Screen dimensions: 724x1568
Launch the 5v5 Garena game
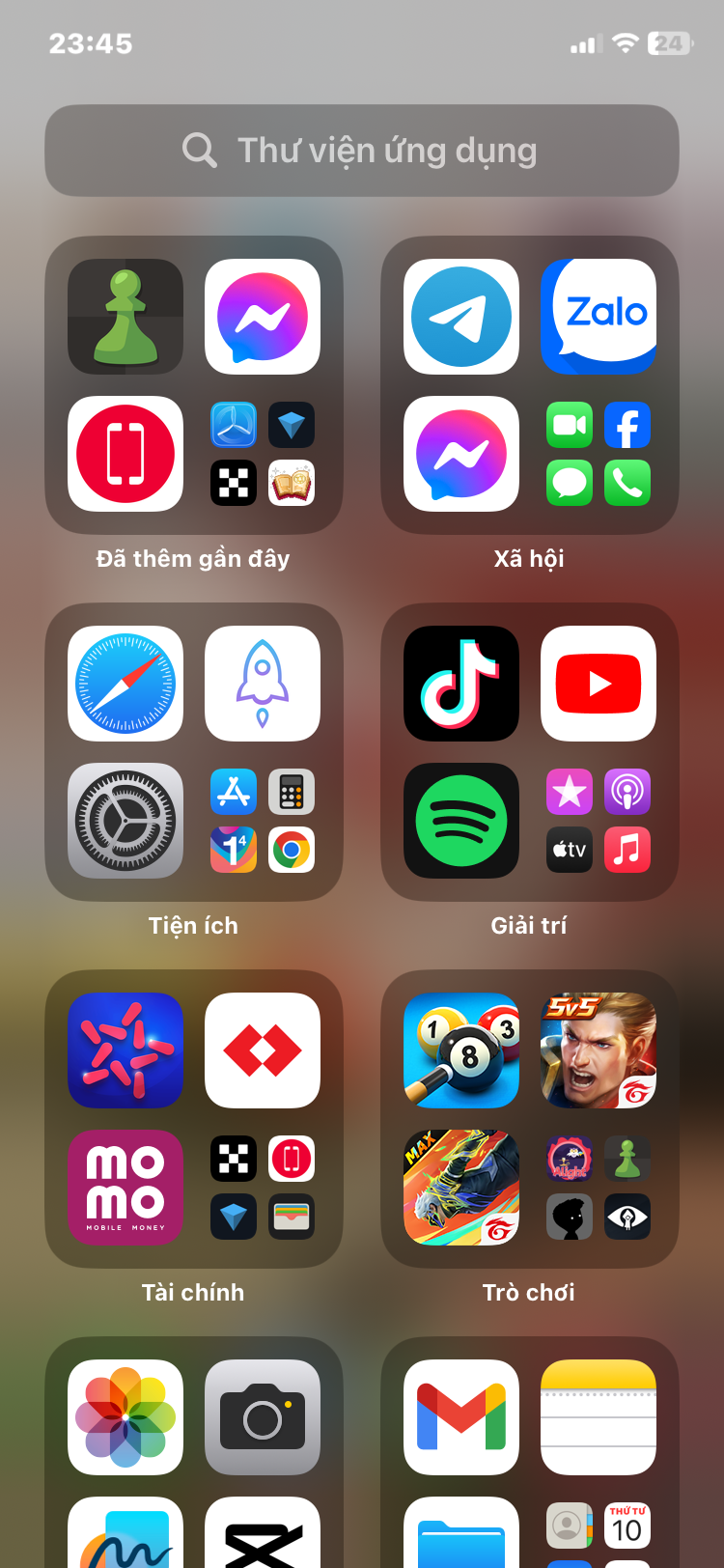[x=599, y=1050]
